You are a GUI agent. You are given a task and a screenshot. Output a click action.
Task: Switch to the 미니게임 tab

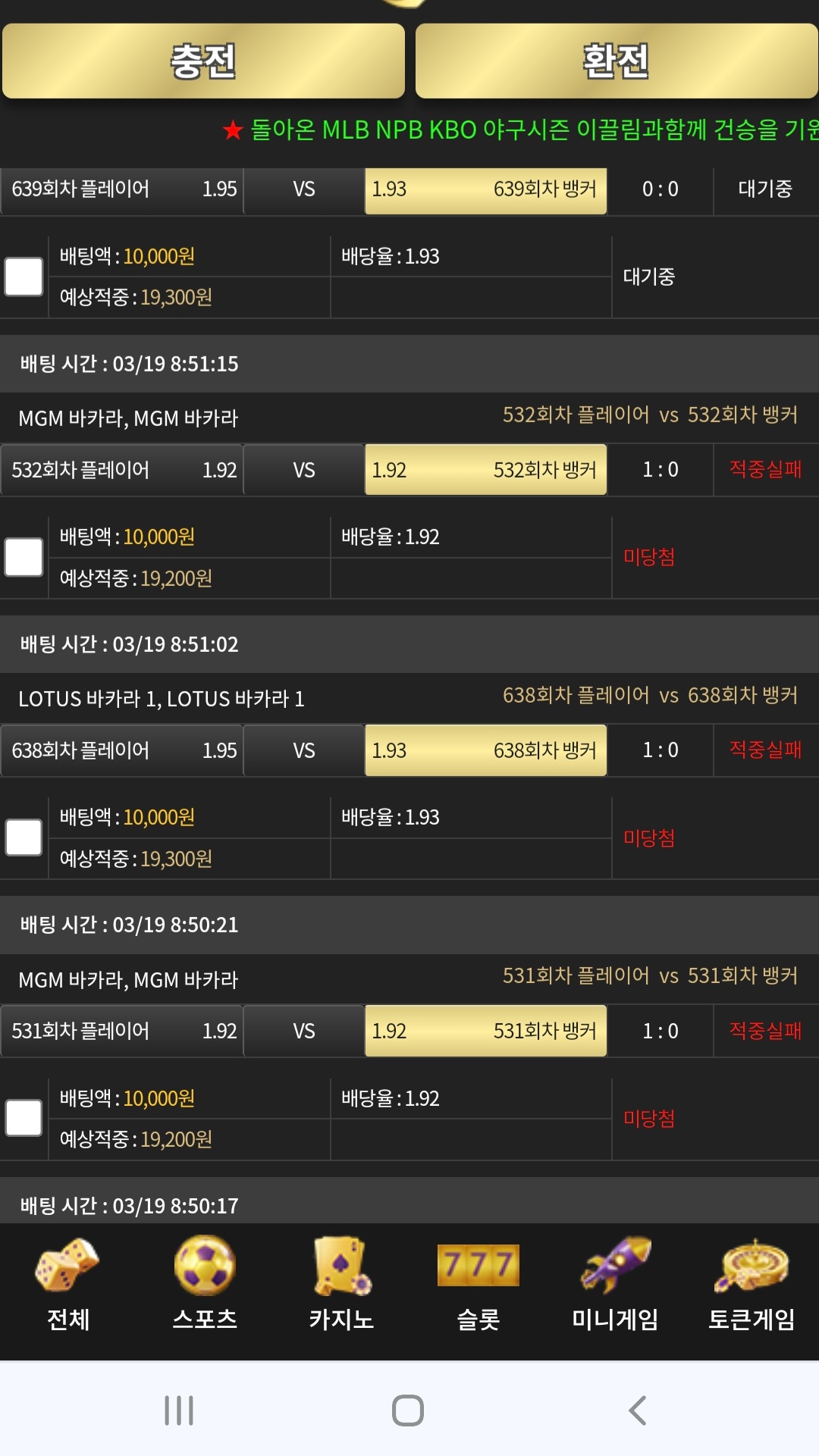(x=615, y=1285)
